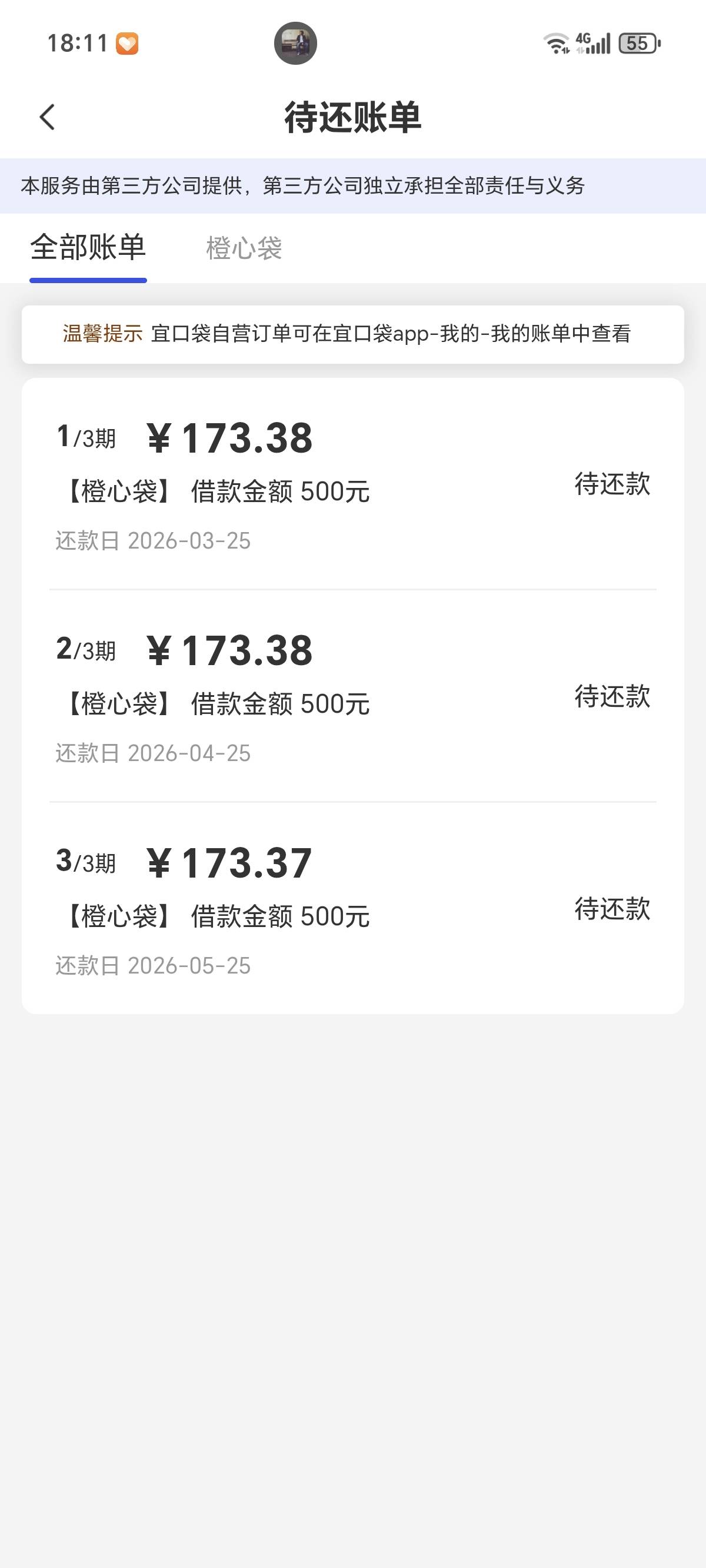706x1568 pixels.
Task: Open the 1/3期 bill due 2026-03-25
Action: point(352,485)
